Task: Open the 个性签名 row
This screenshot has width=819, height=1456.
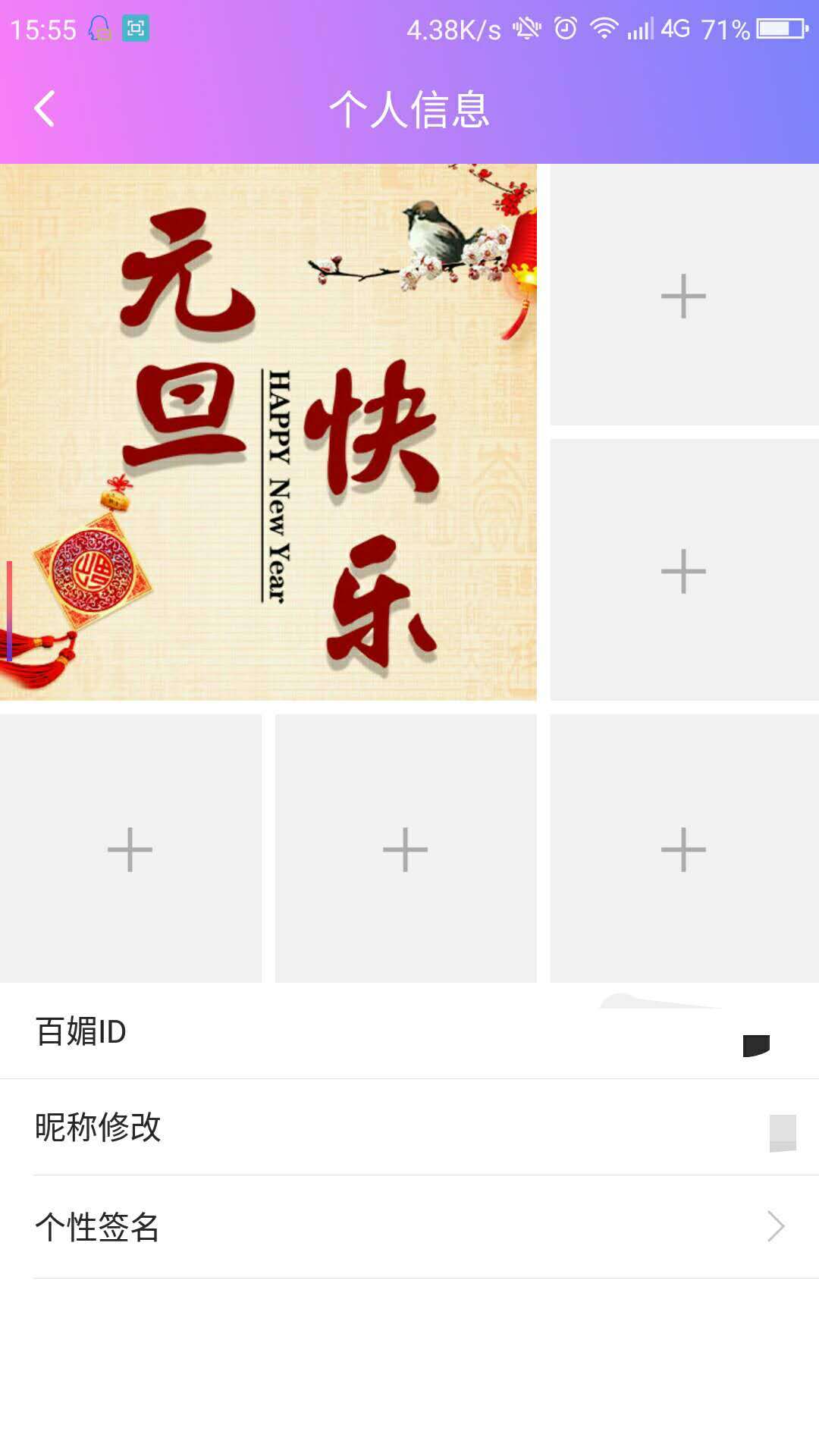Action: point(409,1226)
